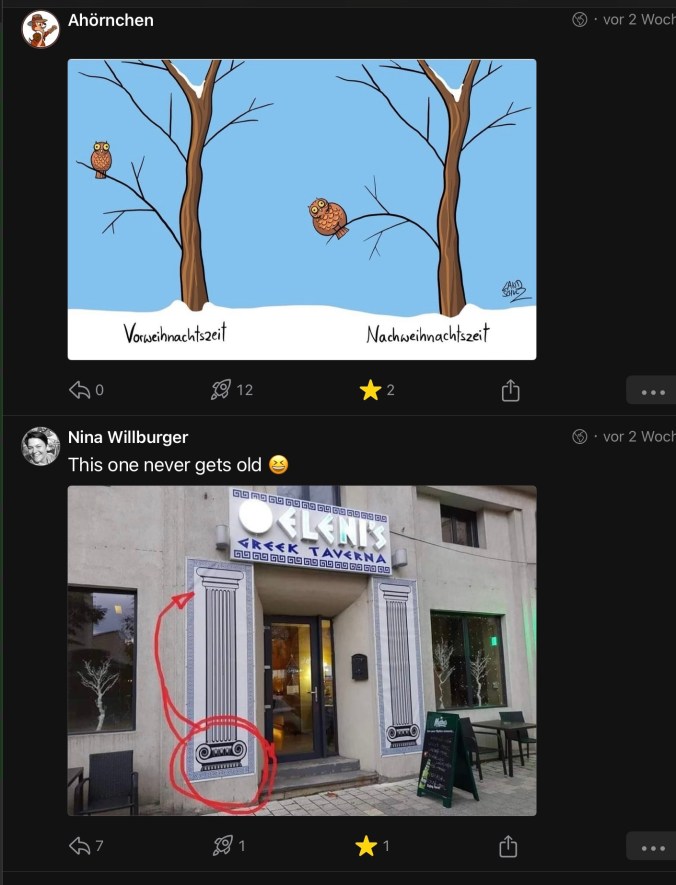Star Nina Willburger's post
Image resolution: width=676 pixels, height=885 pixels.
click(x=367, y=846)
